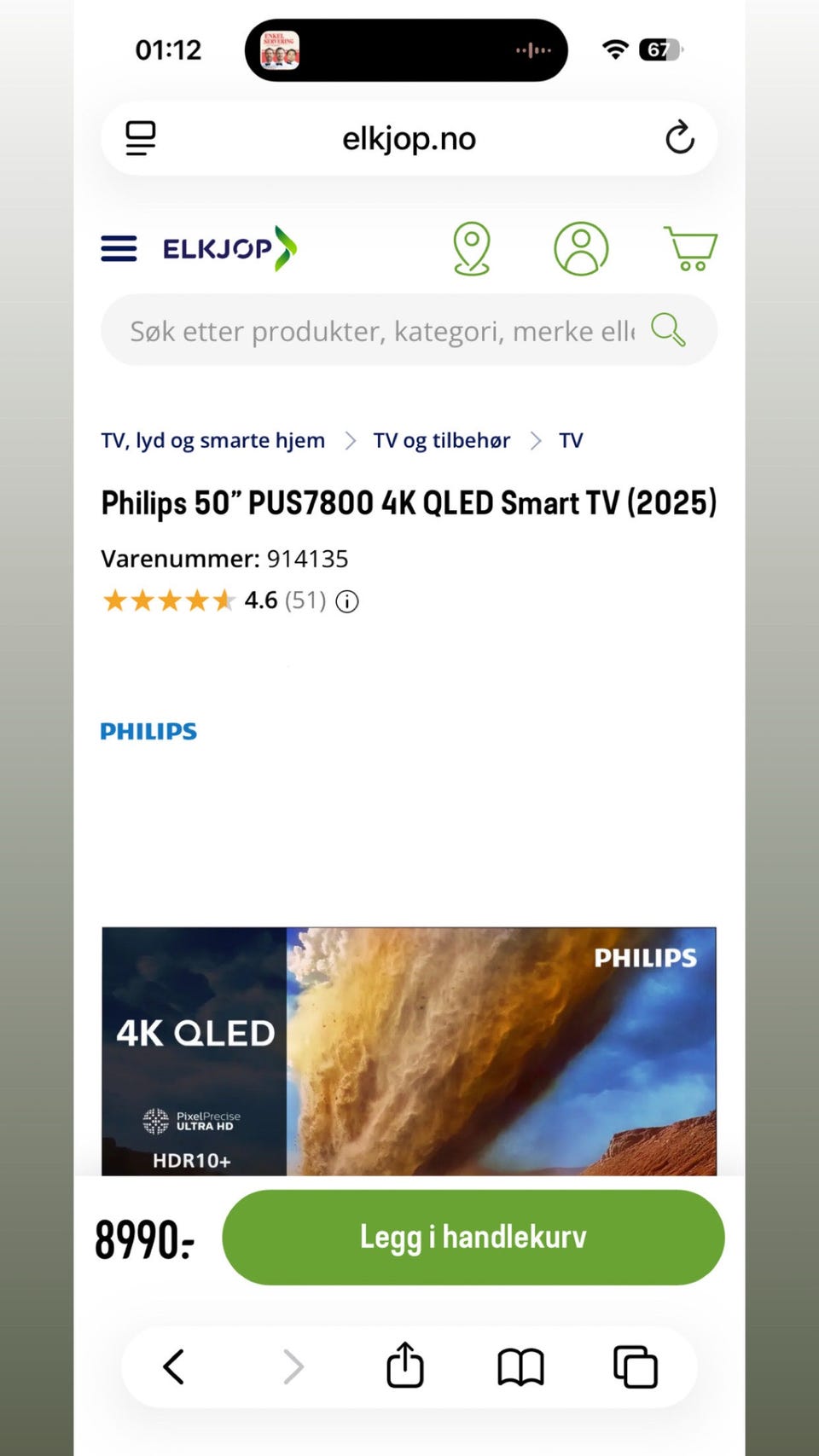Select the TV breadcrumb item

coord(572,440)
